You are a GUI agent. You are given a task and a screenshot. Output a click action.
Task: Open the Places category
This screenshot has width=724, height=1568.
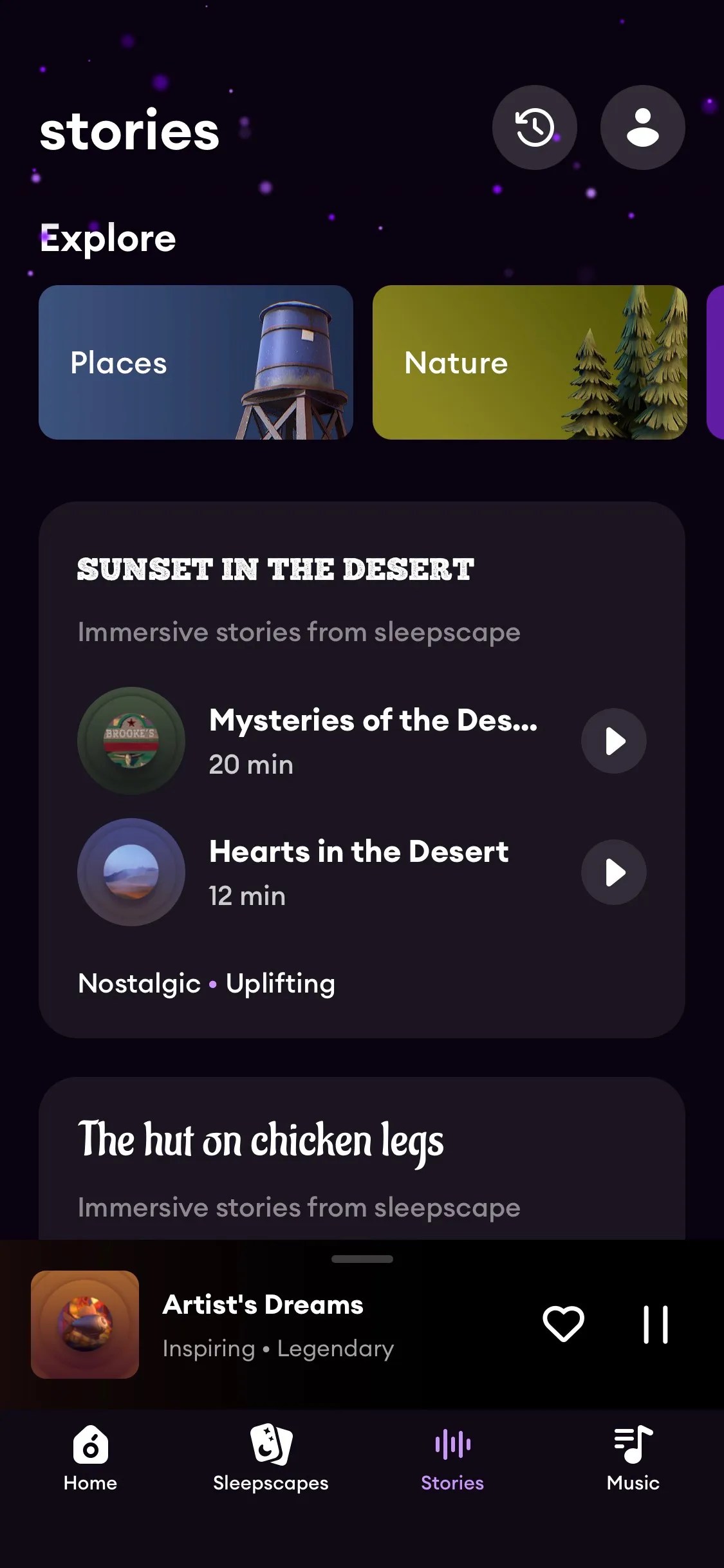[x=196, y=362]
